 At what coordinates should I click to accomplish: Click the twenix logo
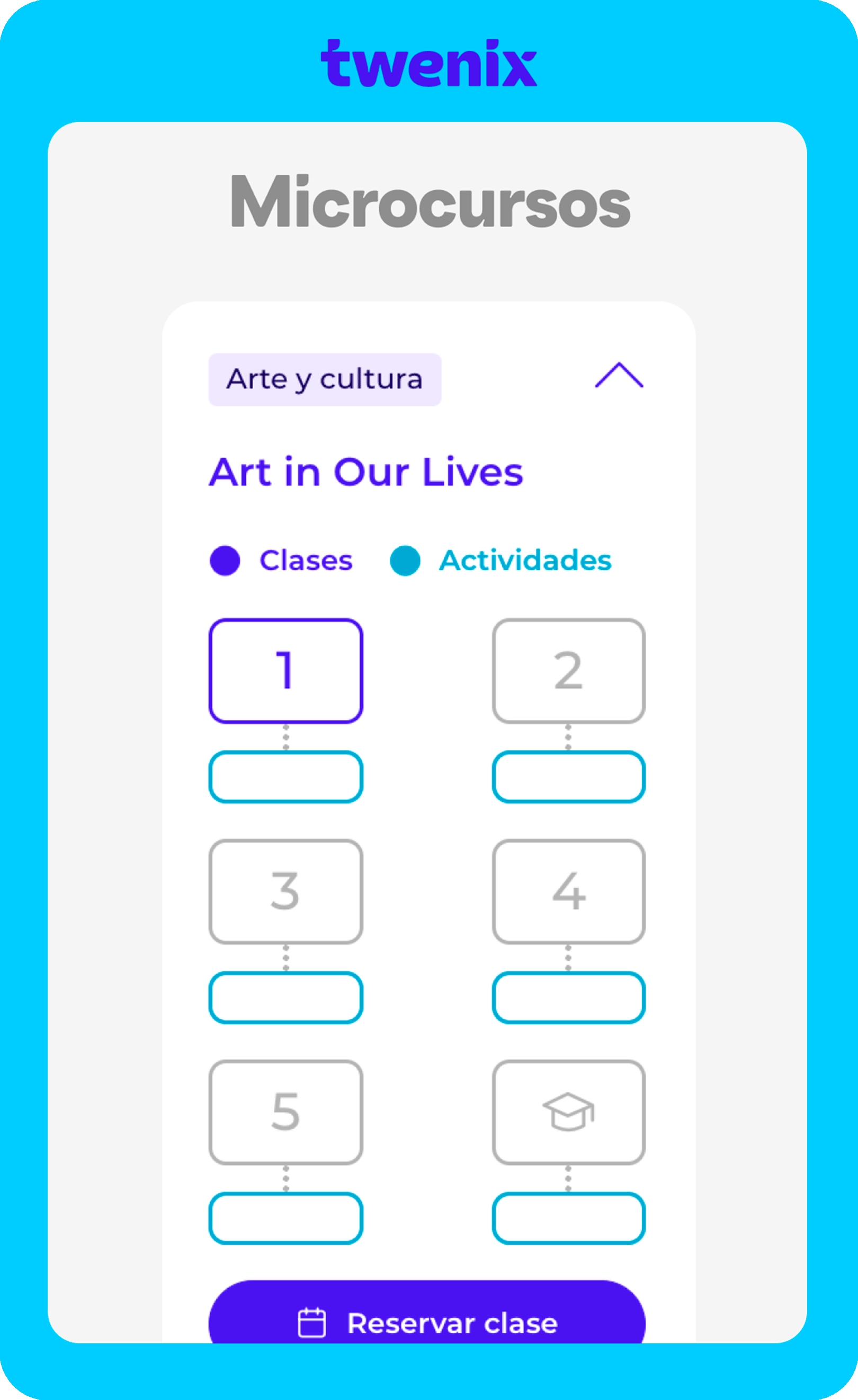[430, 64]
